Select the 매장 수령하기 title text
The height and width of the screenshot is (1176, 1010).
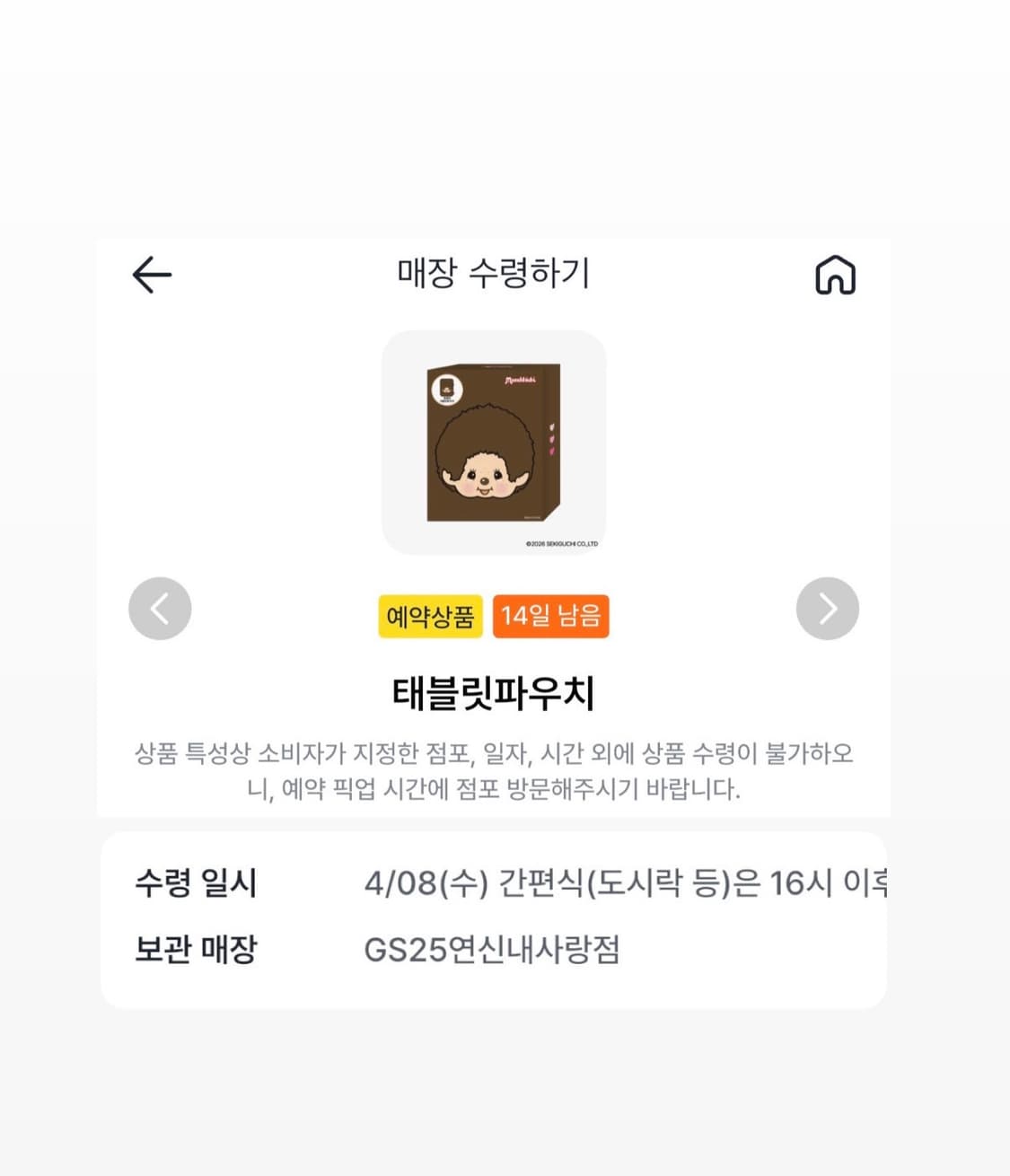[x=493, y=274]
